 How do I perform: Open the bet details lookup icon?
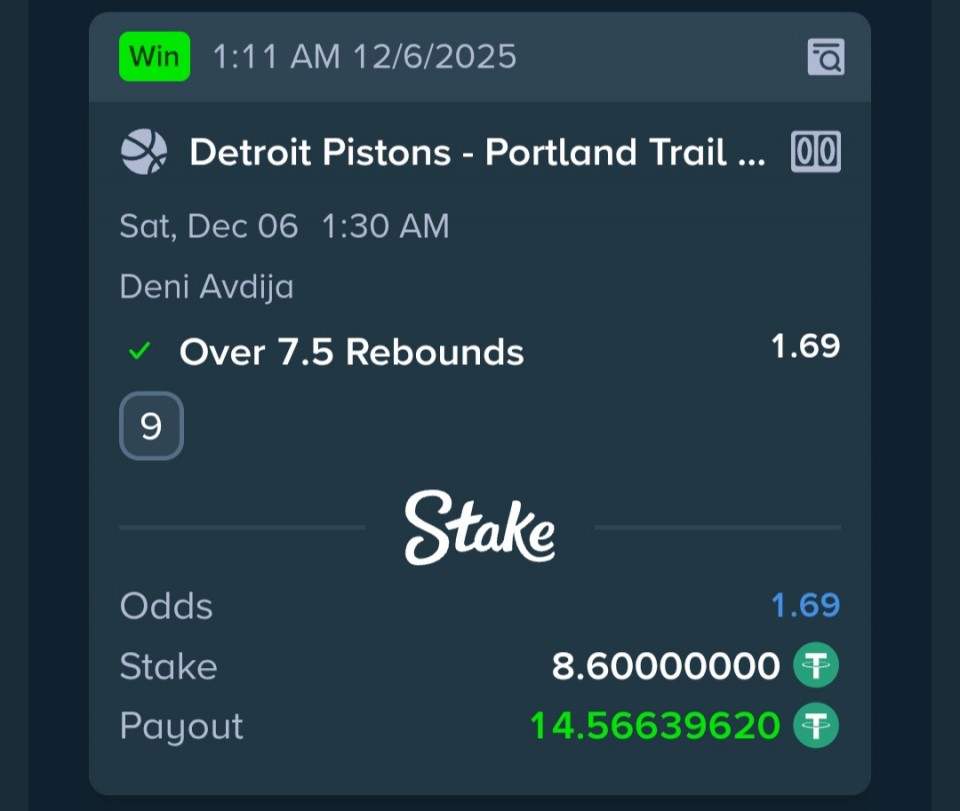826,57
